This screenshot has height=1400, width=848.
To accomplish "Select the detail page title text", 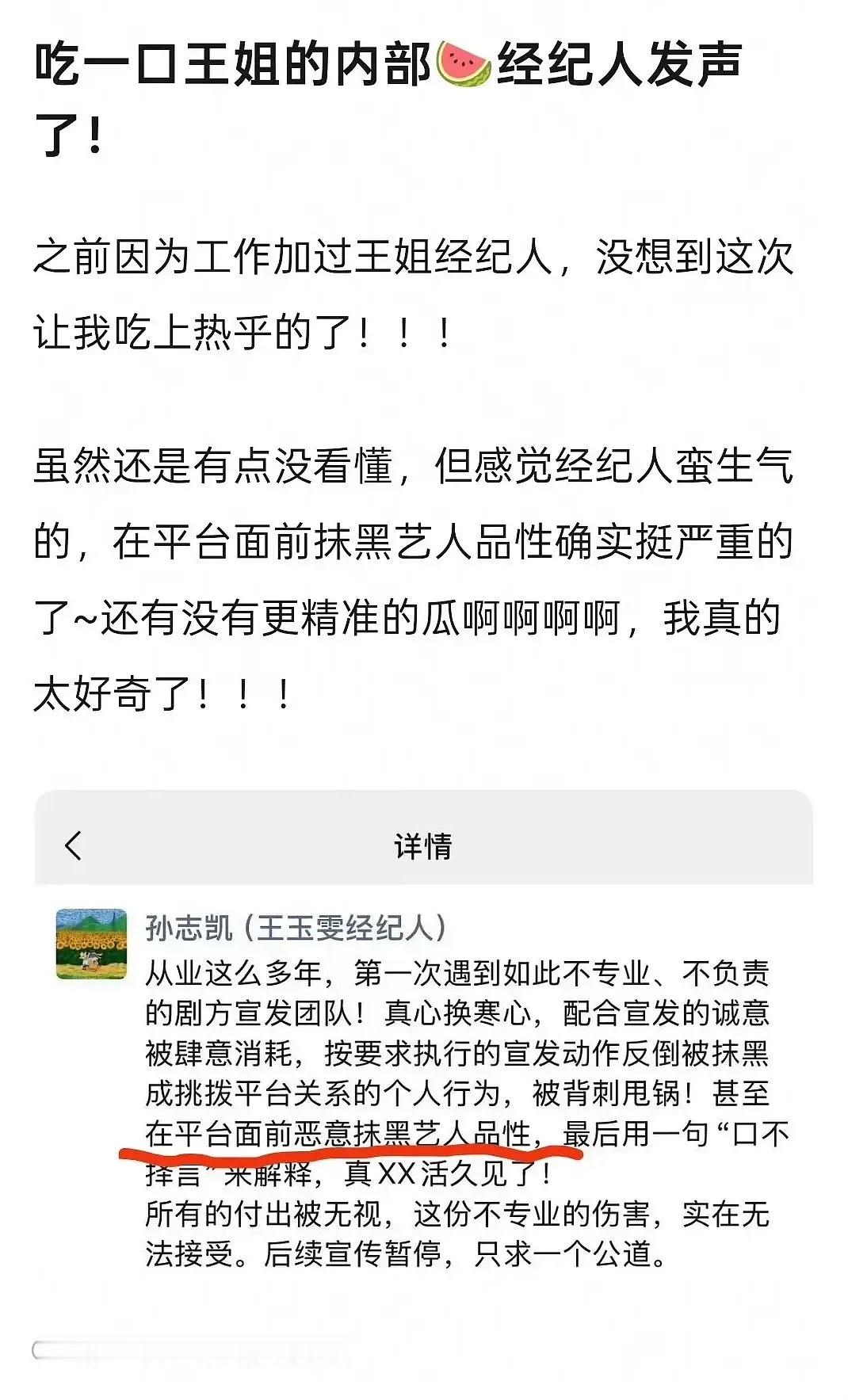I will (424, 845).
